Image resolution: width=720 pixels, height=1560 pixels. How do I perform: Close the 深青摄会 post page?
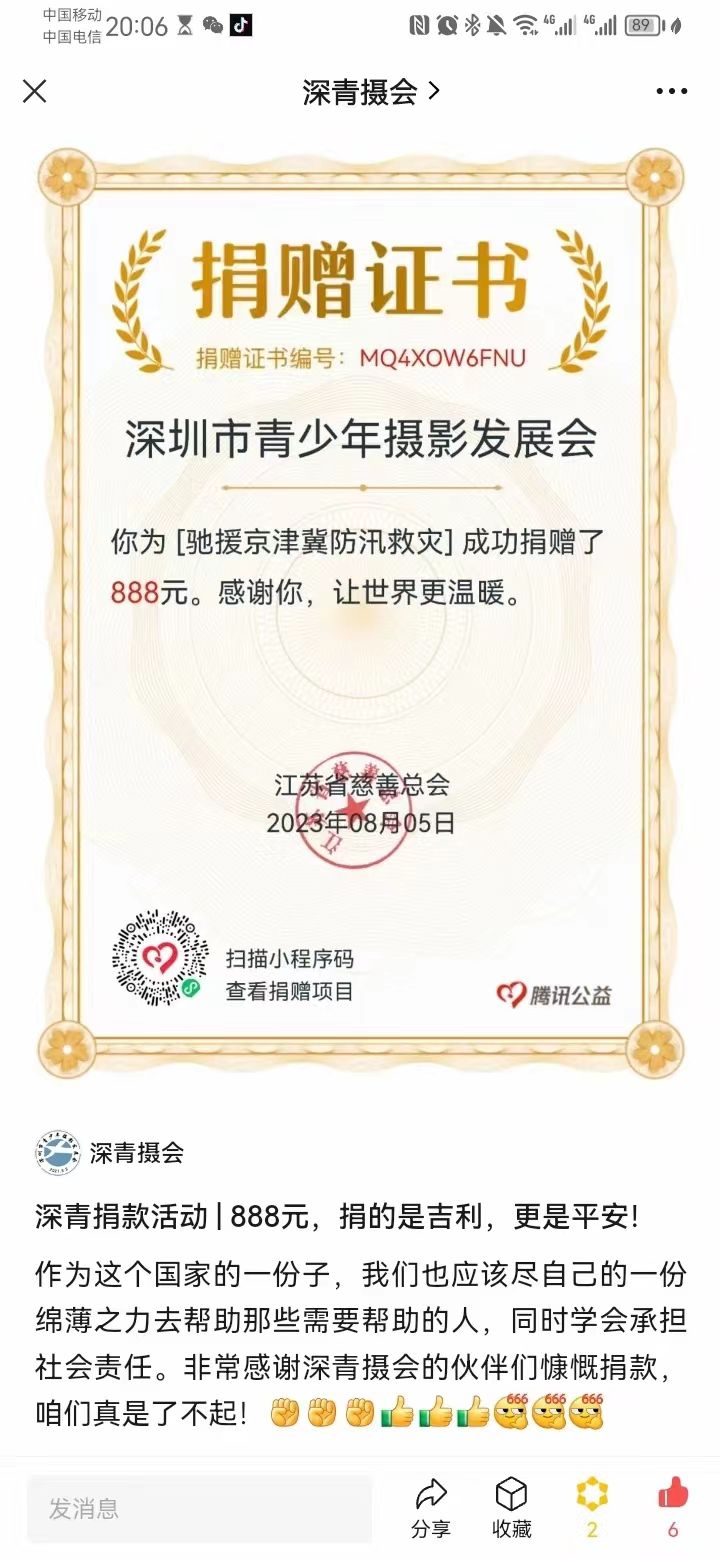pyautogui.click(x=35, y=92)
